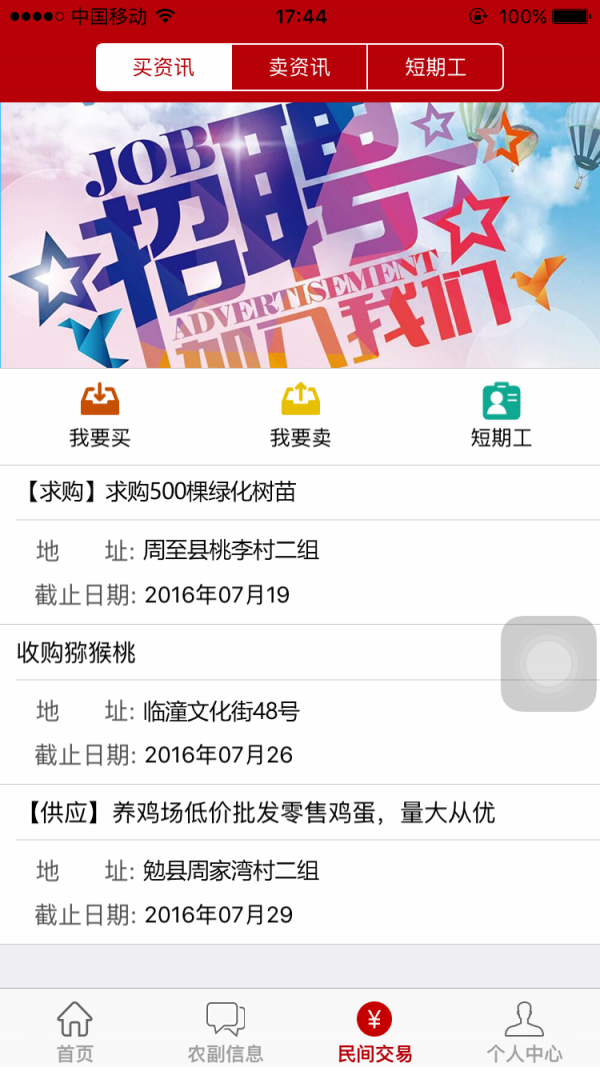Tap the 我要卖 shortcut
Image resolution: width=600 pixels, height=1067 pixels.
[300, 416]
